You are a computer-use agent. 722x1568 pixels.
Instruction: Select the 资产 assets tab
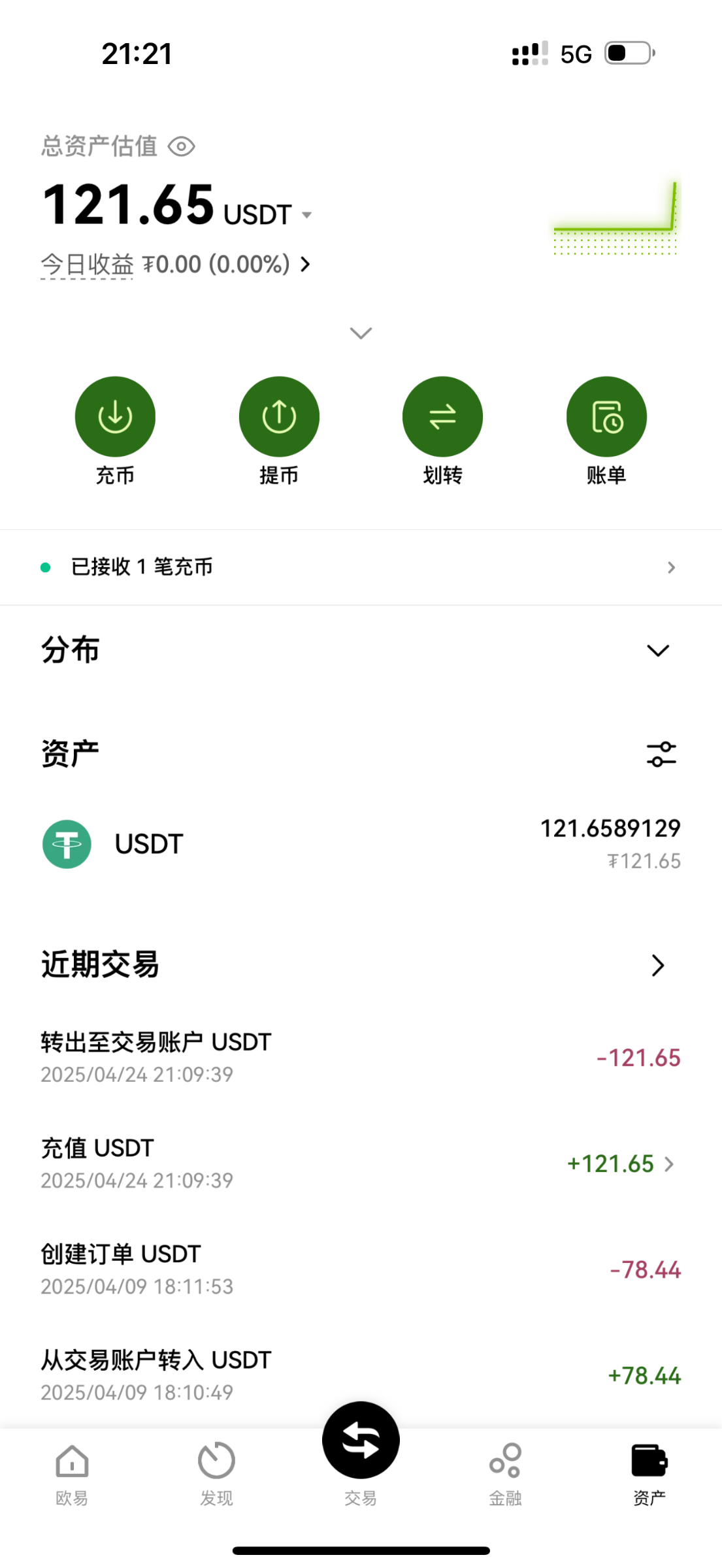coord(649,1471)
